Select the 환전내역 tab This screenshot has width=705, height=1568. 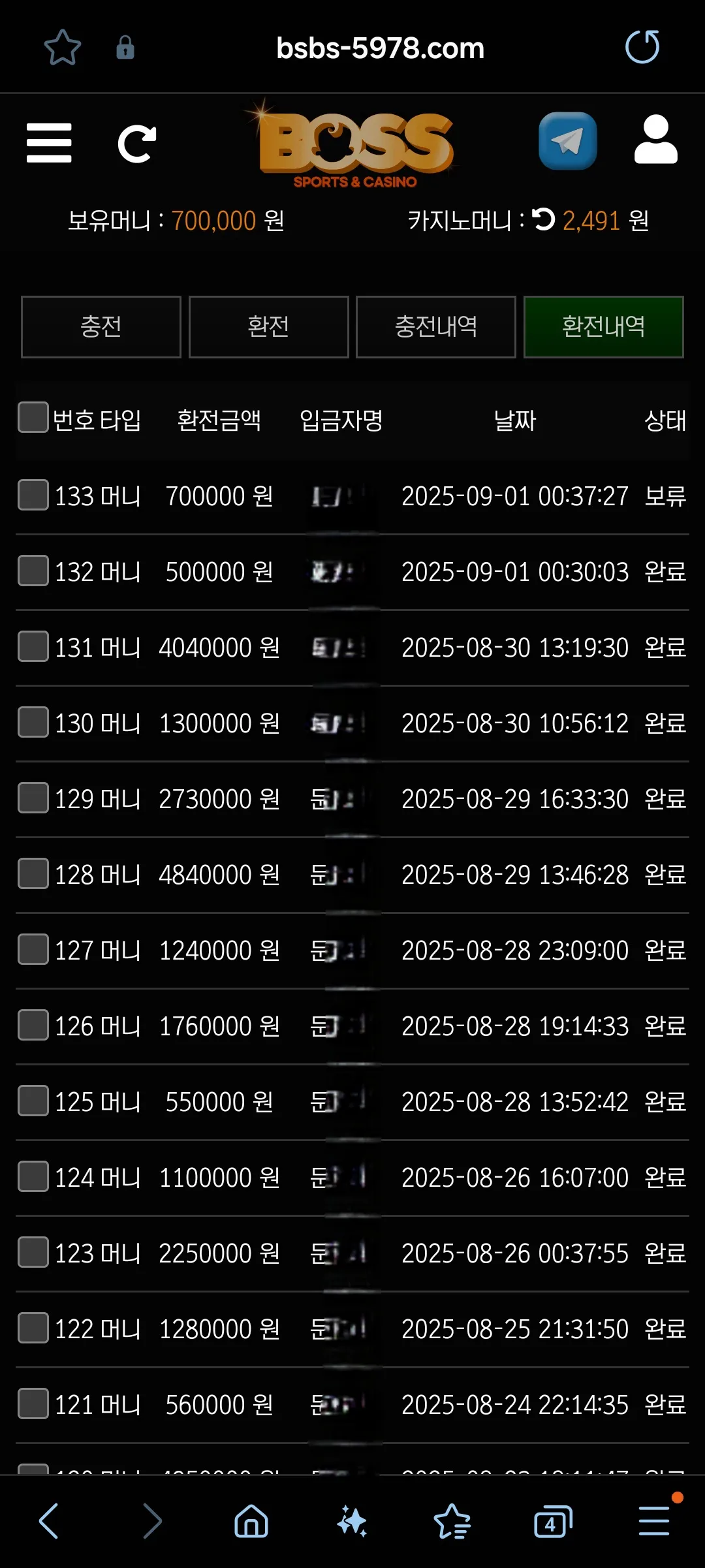(x=604, y=327)
